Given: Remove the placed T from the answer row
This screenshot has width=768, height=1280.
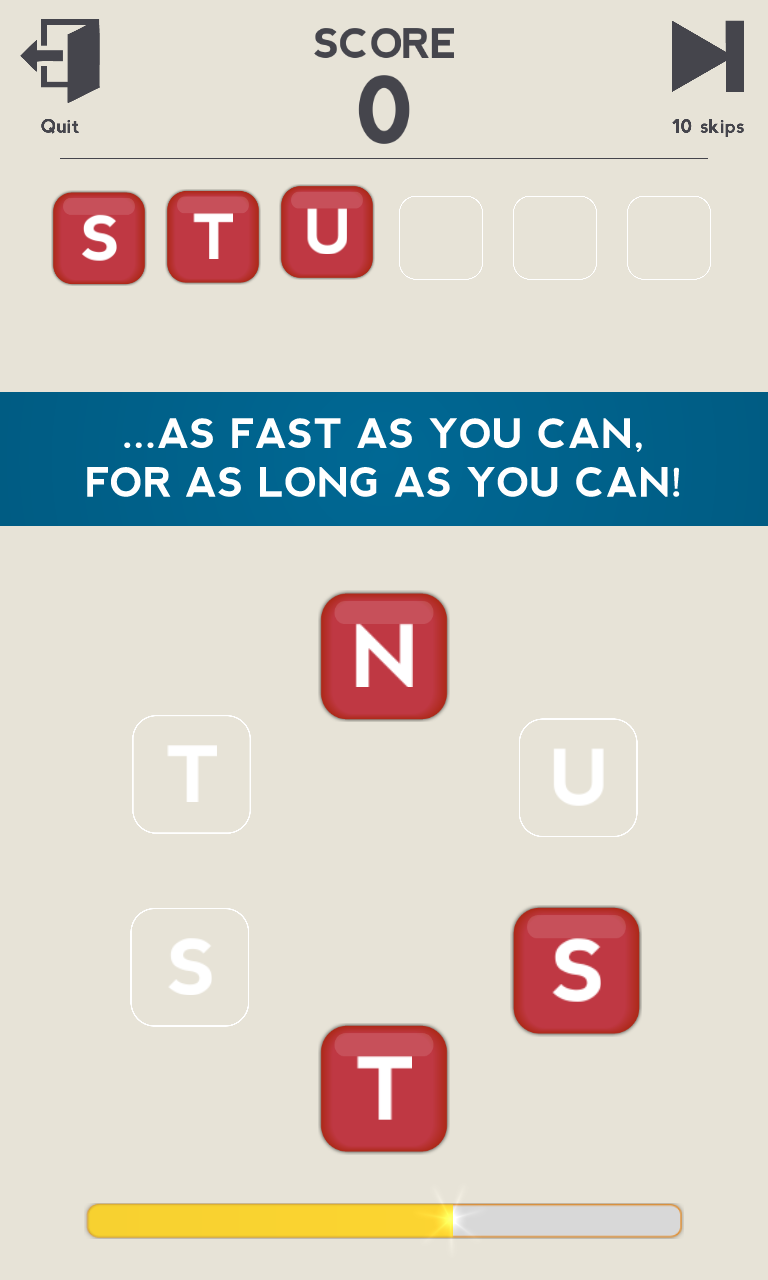Looking at the screenshot, I should point(213,237).
